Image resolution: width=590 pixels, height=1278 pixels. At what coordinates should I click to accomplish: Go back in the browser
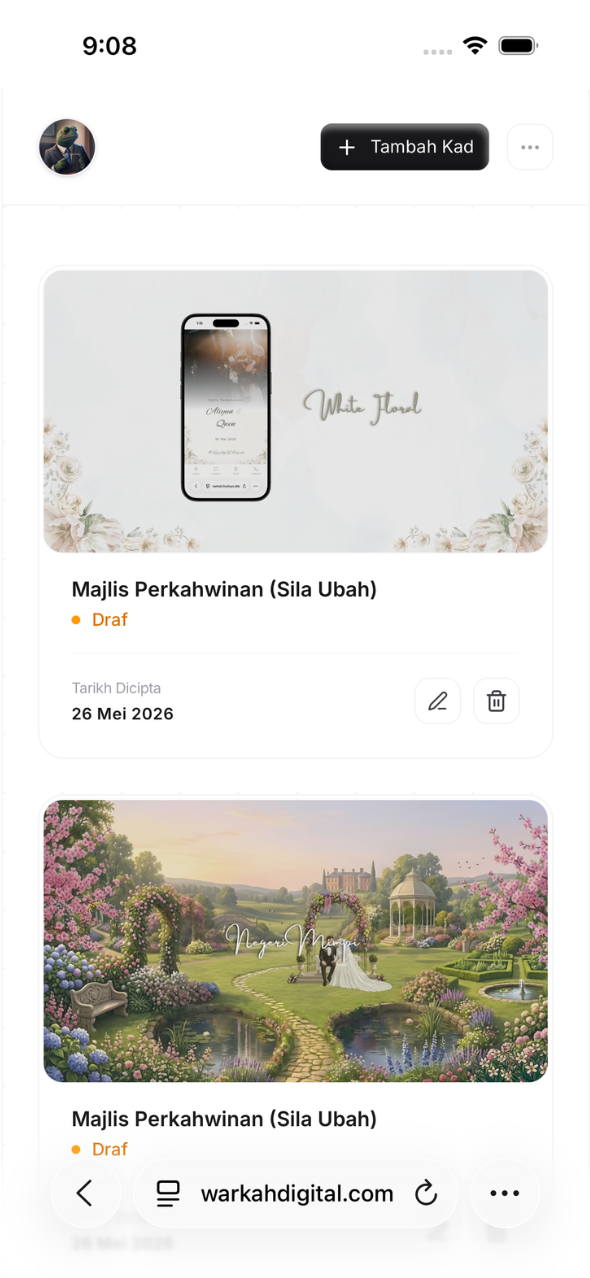point(85,1193)
